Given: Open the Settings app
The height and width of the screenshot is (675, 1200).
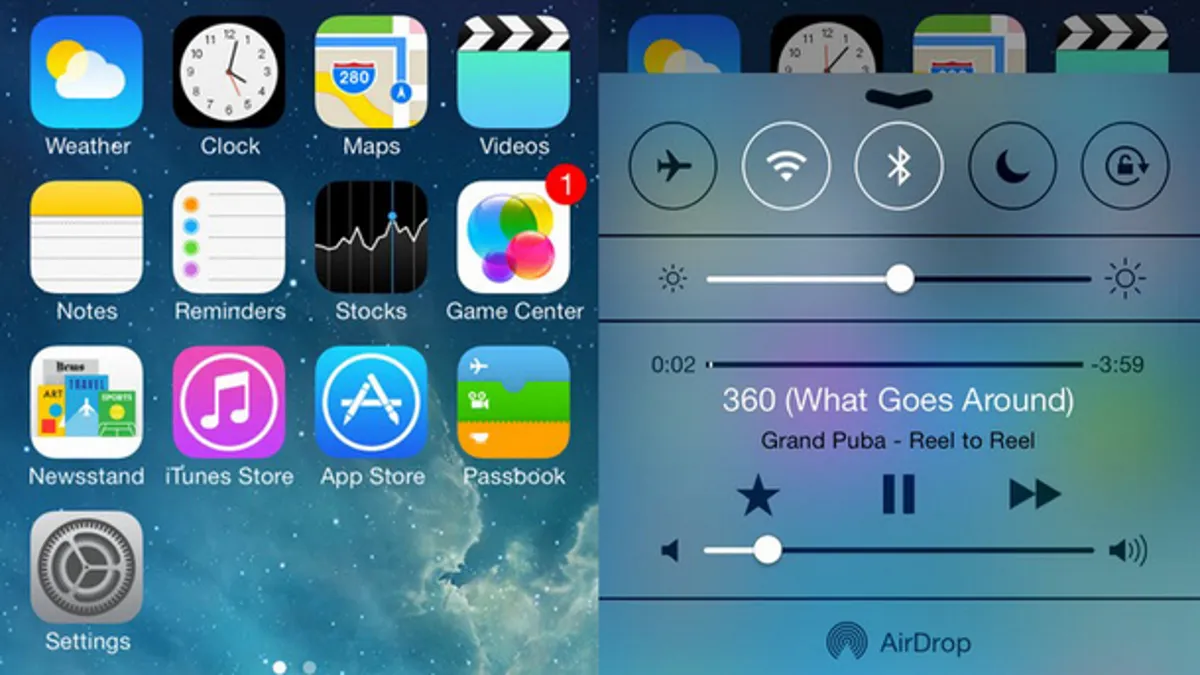Looking at the screenshot, I should click(x=87, y=567).
